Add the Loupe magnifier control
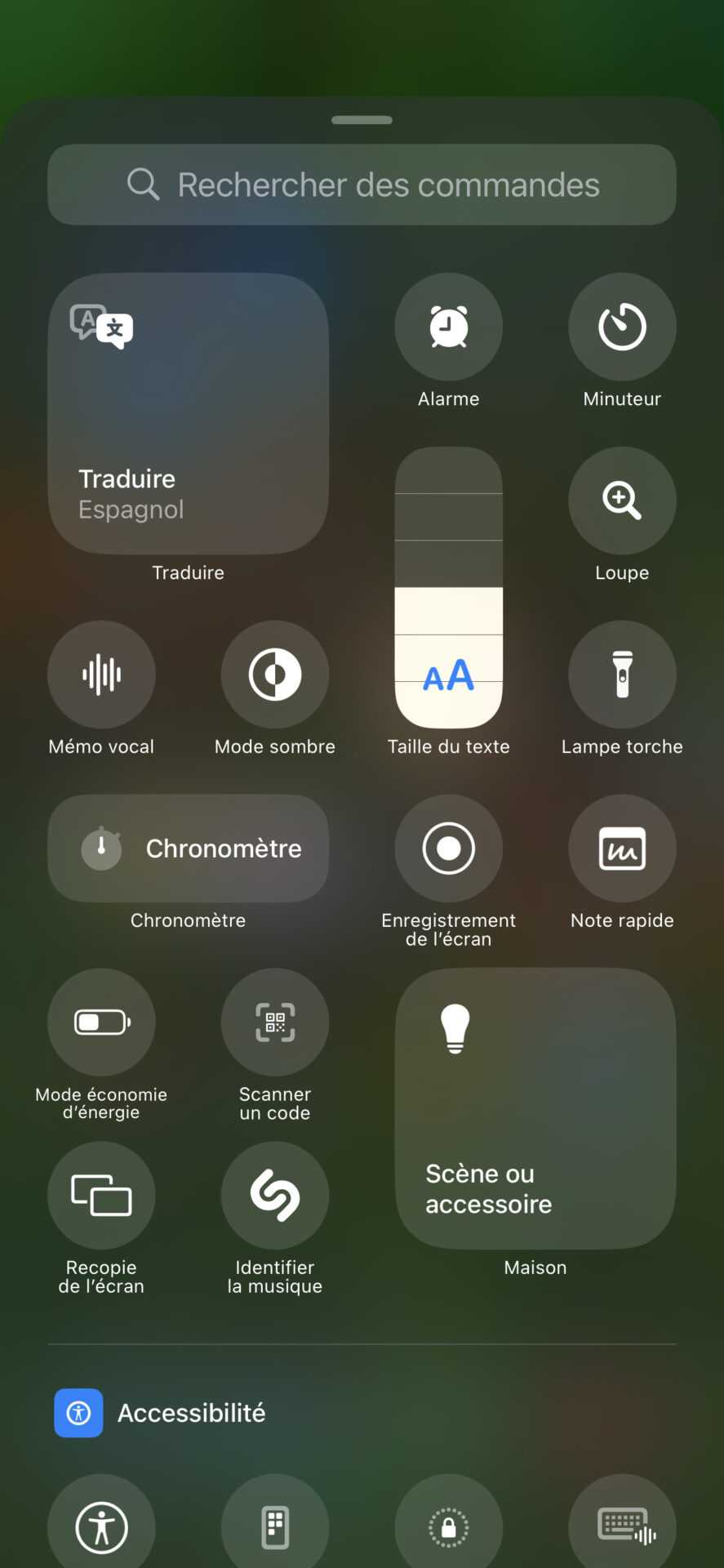The image size is (724, 1568). pyautogui.click(x=622, y=501)
